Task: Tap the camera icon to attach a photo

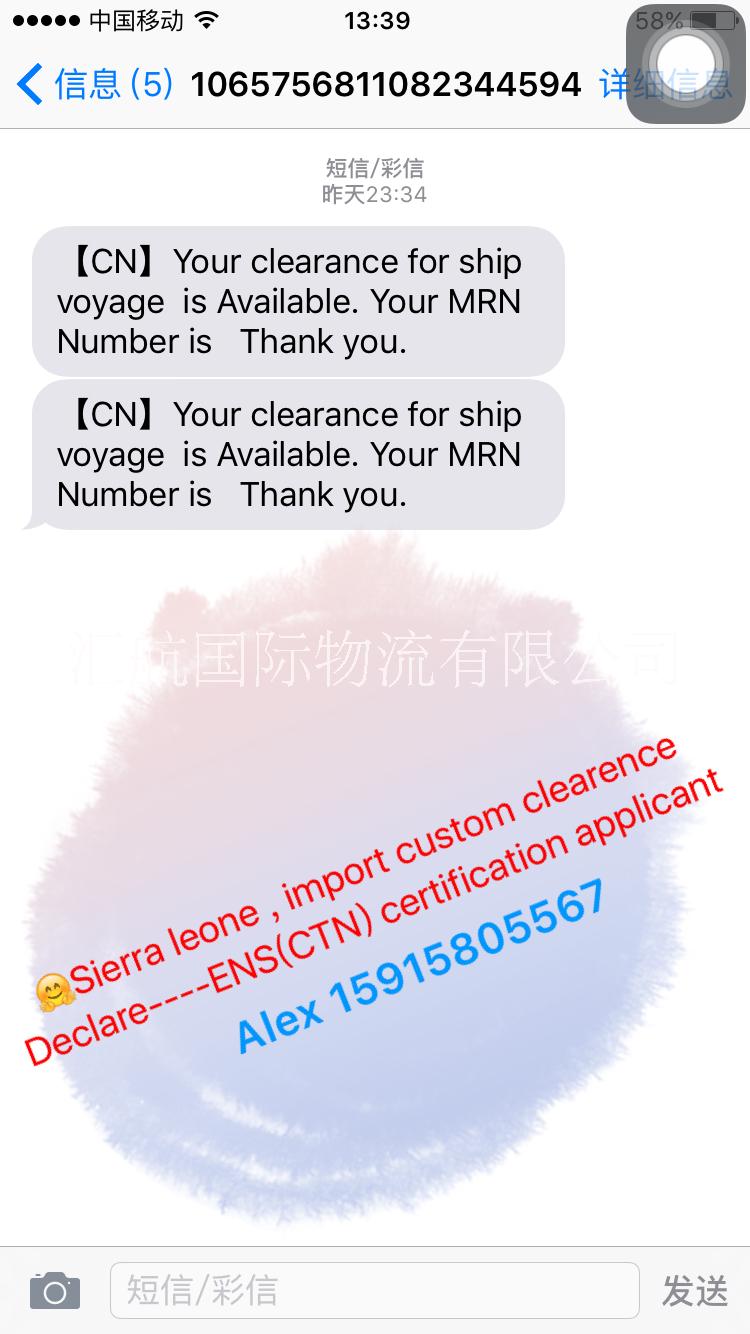Action: [55, 1291]
